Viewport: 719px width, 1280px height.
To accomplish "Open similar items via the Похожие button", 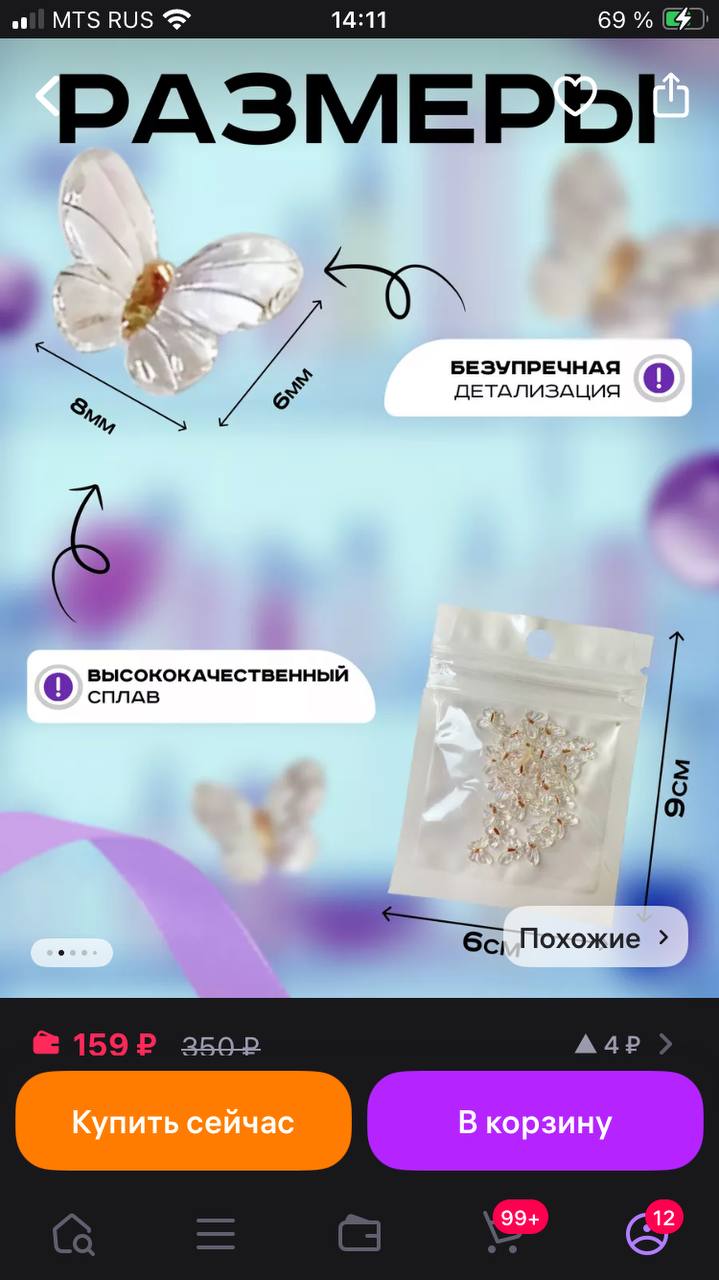I will coord(595,938).
